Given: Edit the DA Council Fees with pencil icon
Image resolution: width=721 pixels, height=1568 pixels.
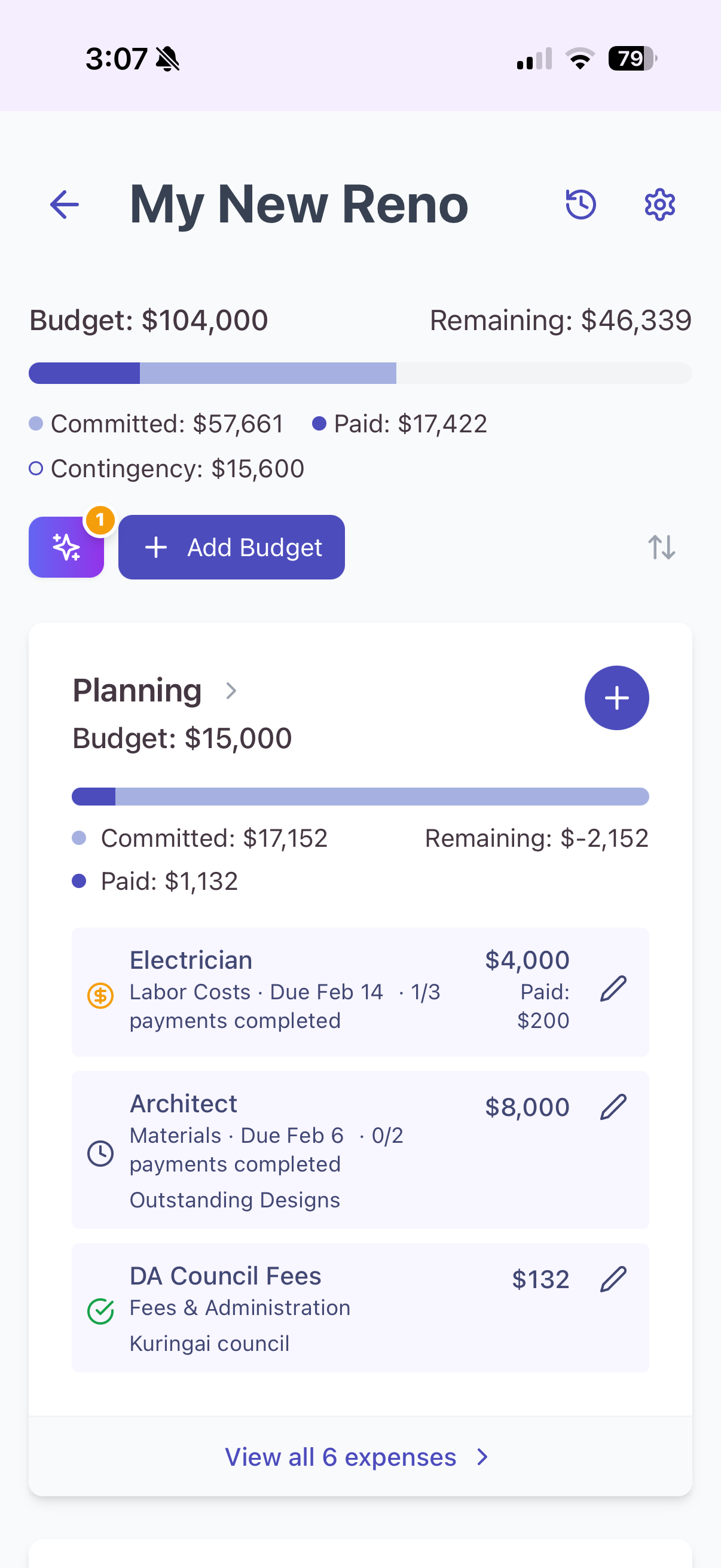Looking at the screenshot, I should point(613,1280).
